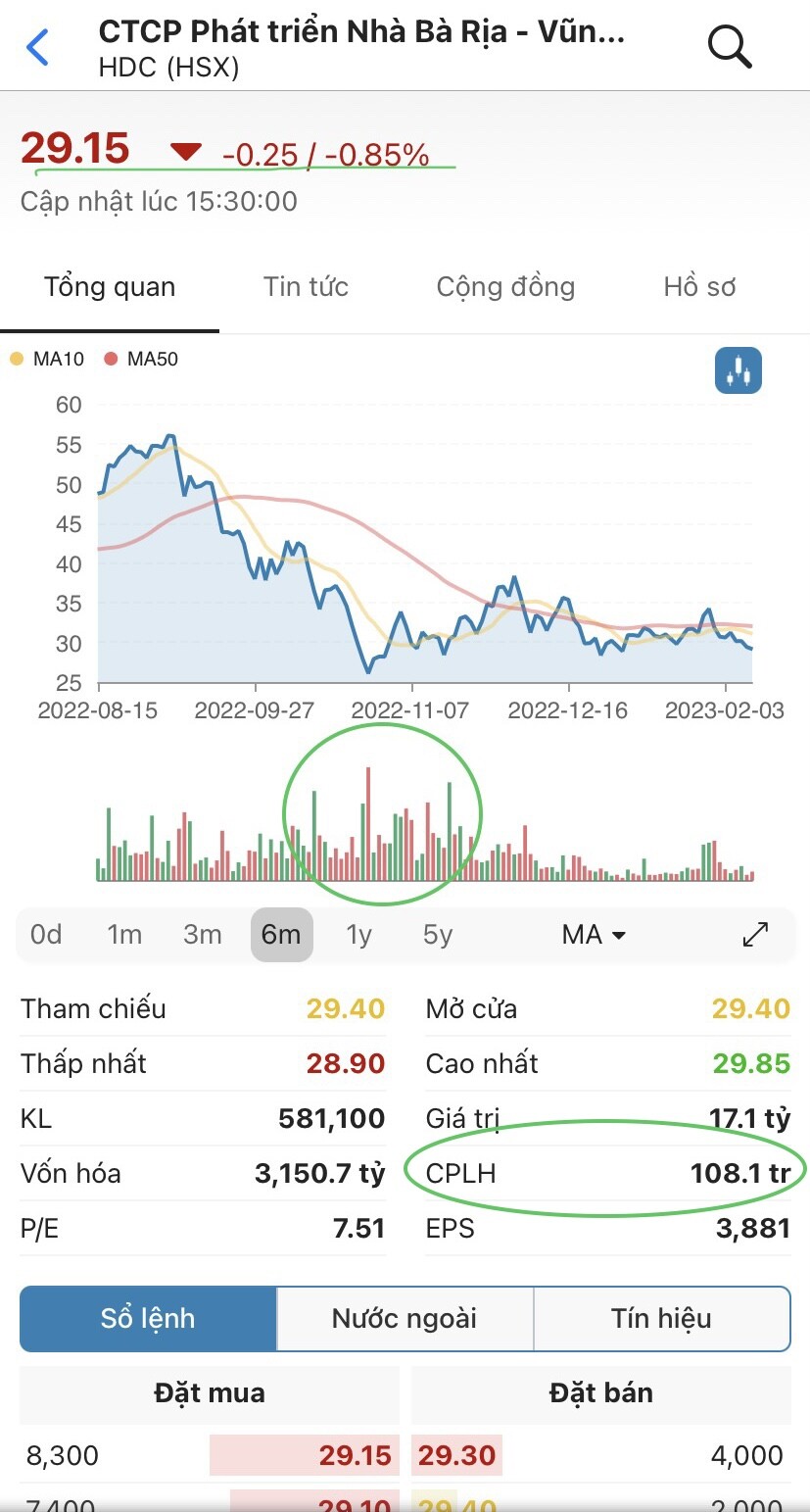Switch to the Tín hiệu segment
Image resolution: width=810 pixels, height=1512 pixels.
pos(662,1319)
